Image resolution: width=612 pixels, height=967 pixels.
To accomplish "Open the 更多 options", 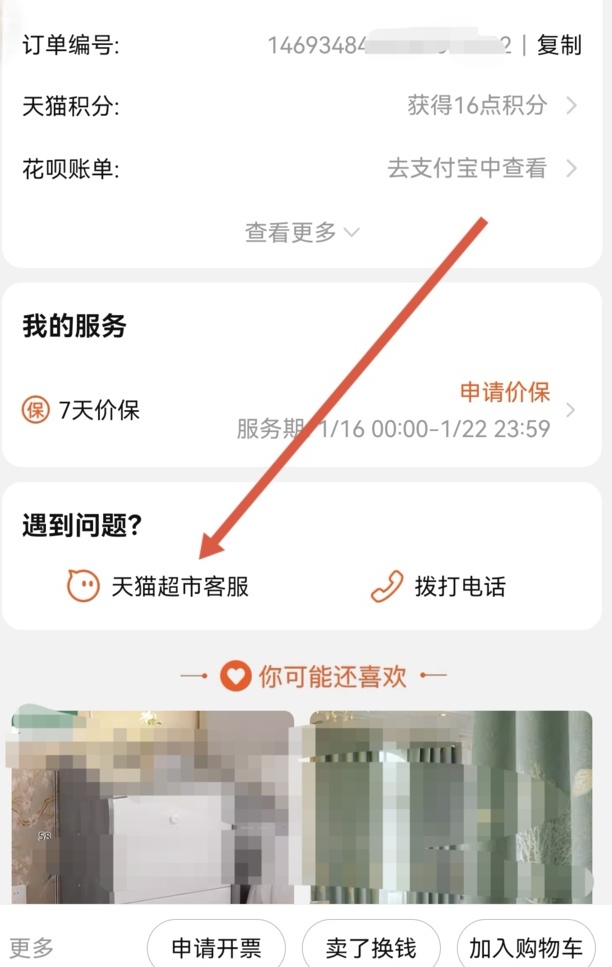I will 32,946.
